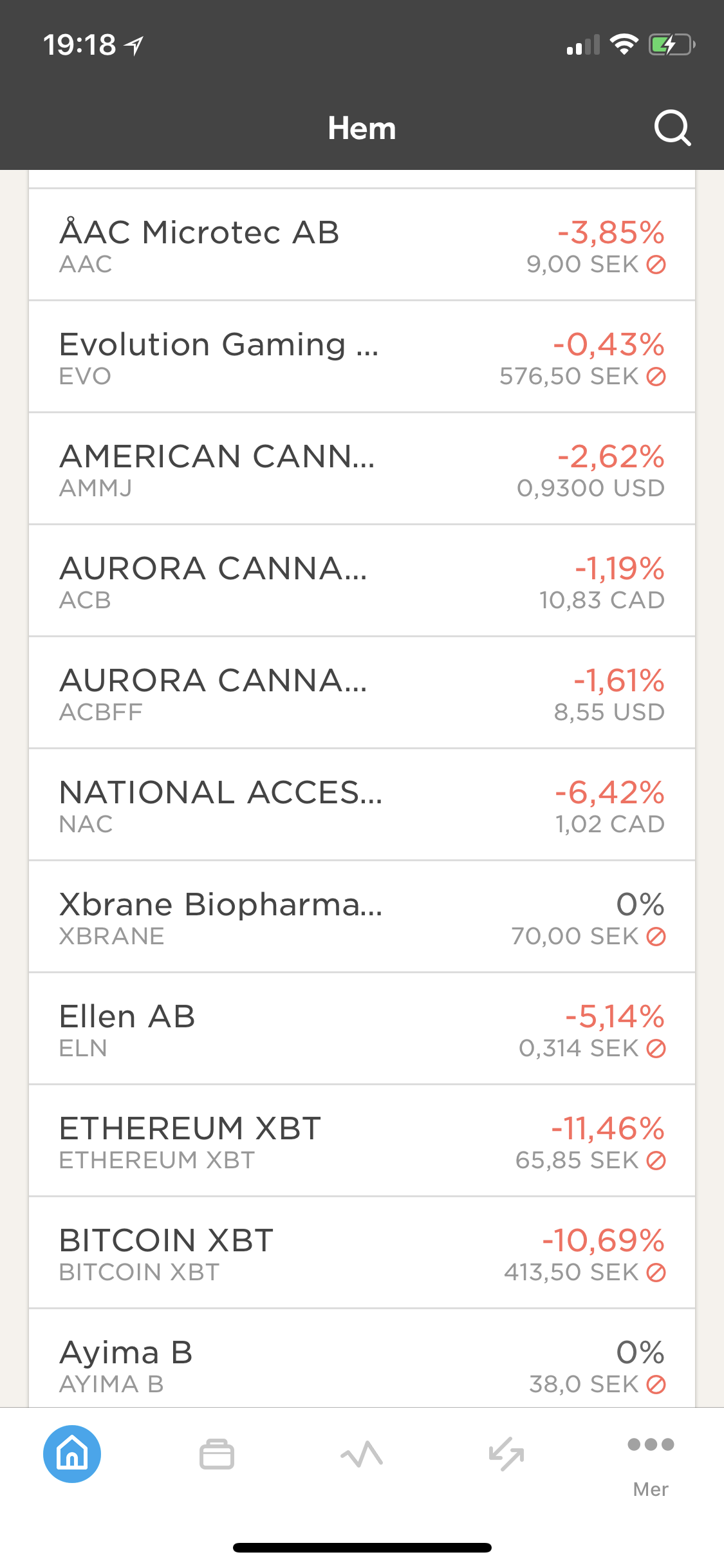This screenshot has height=1568, width=724.
Task: Open ÅAC Microtec AB stock
Action: click(362, 245)
